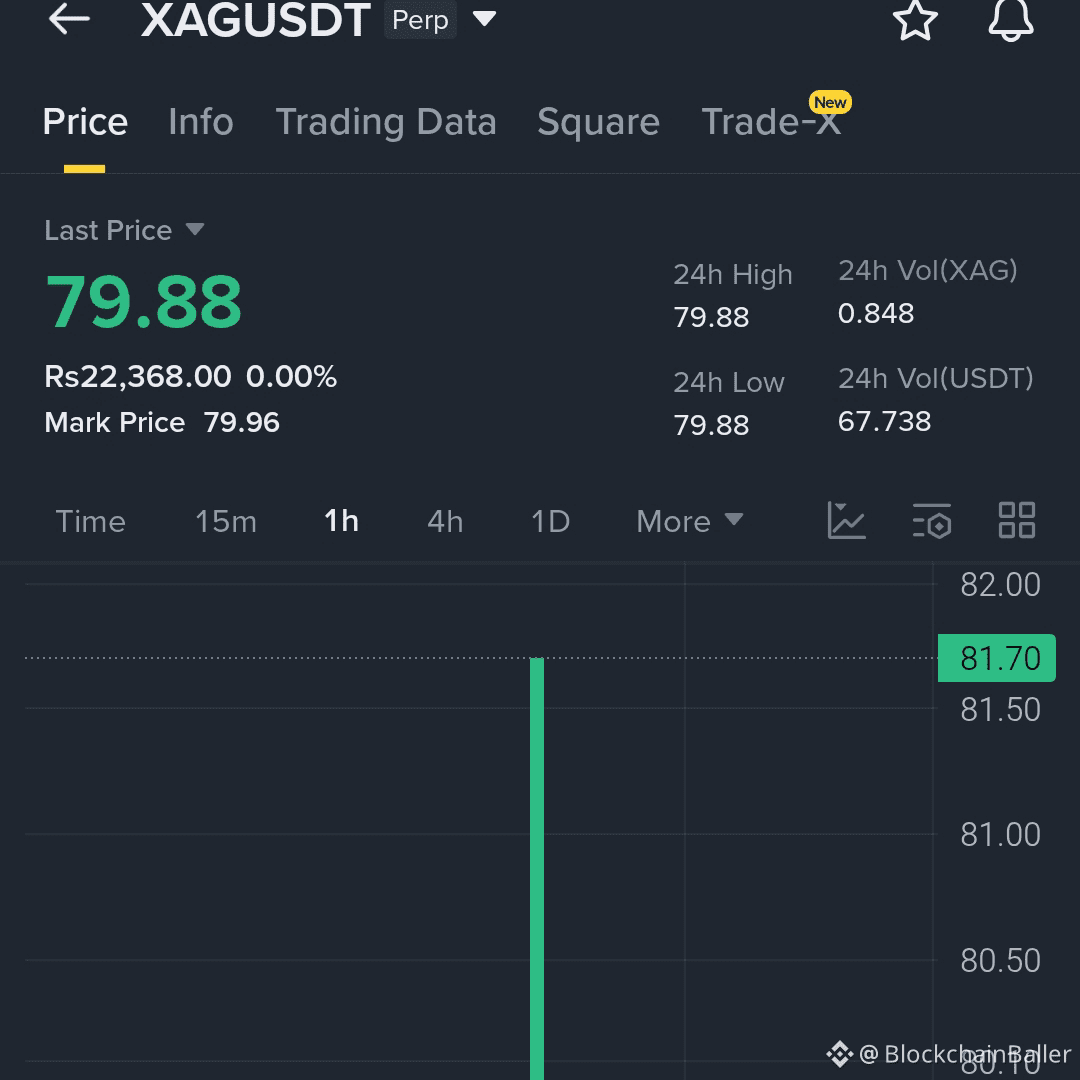
Task: Change chart interval to 15m
Action: (x=225, y=521)
